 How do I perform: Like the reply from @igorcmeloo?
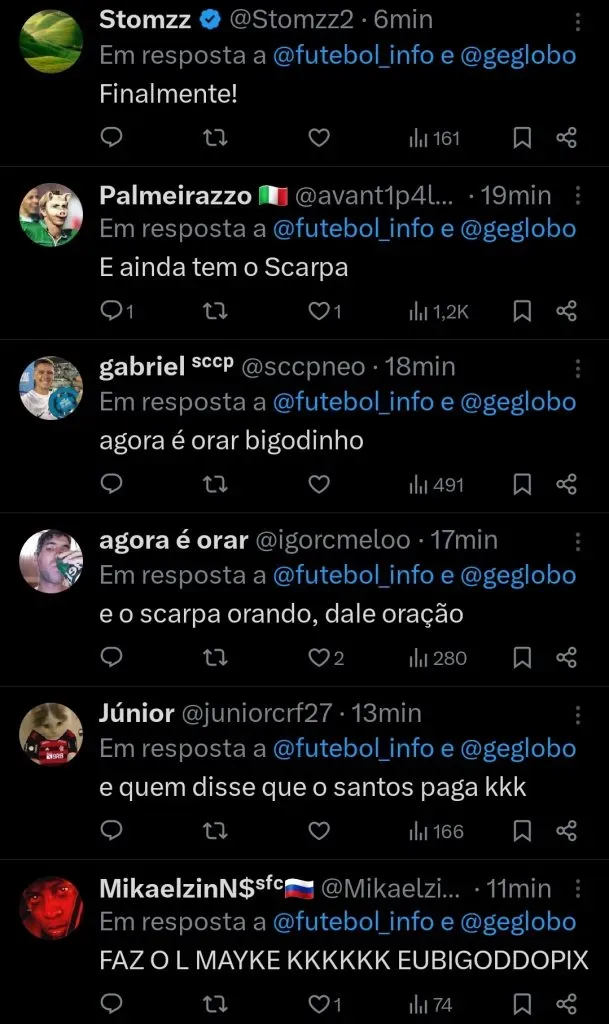(318, 658)
